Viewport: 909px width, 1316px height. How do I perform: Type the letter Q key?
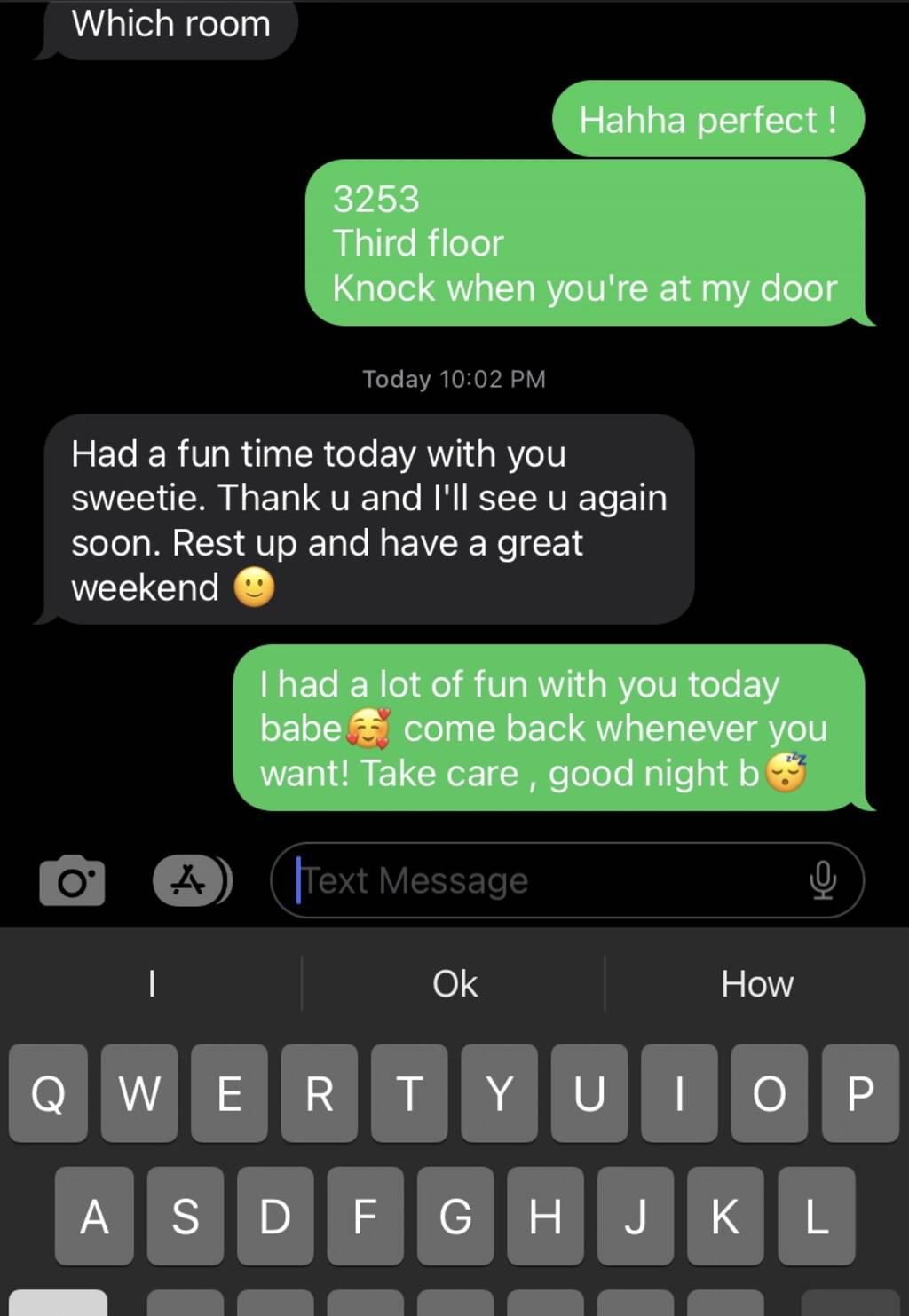(x=48, y=1092)
